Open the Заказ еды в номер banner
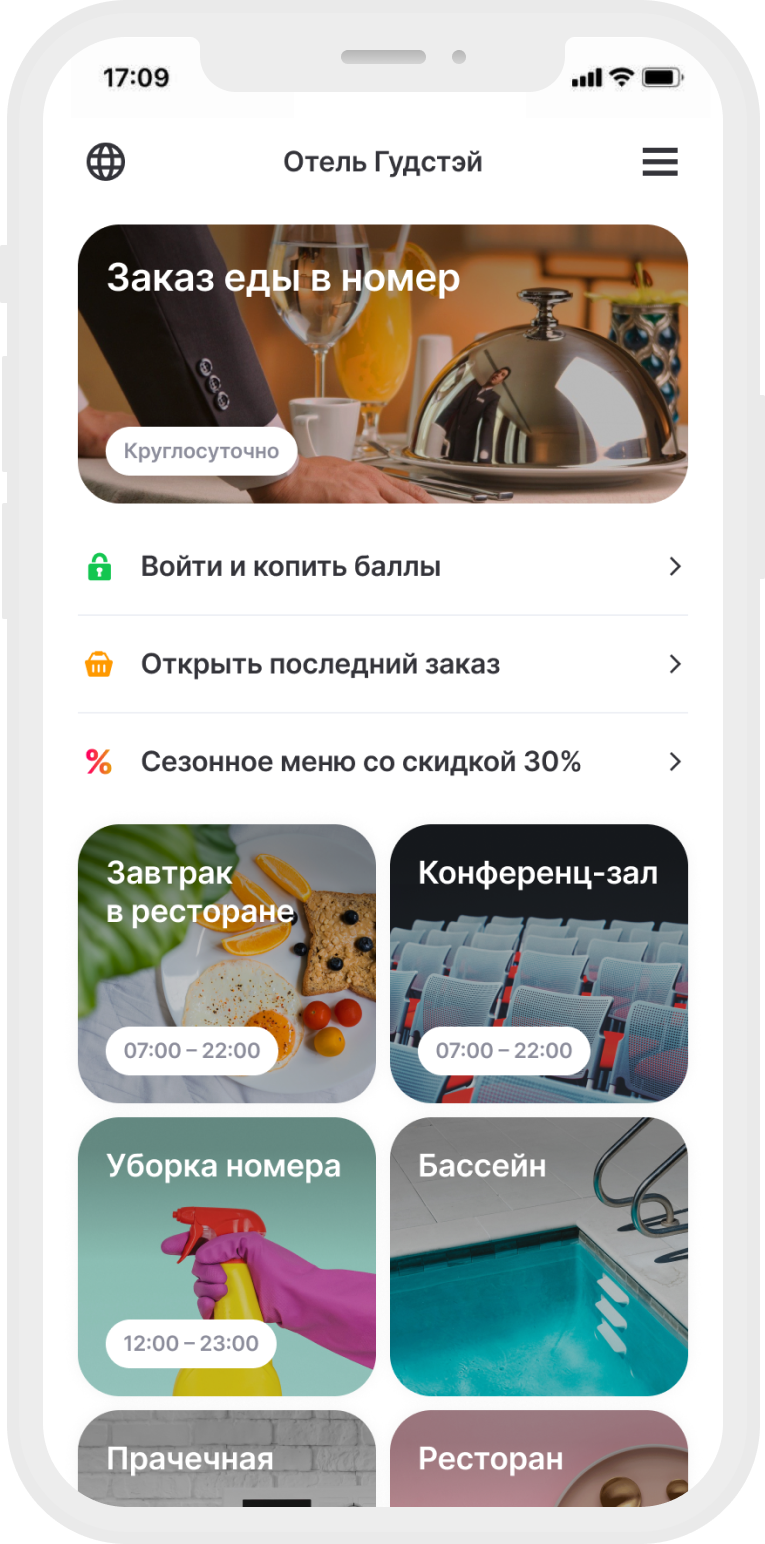 coord(382,363)
